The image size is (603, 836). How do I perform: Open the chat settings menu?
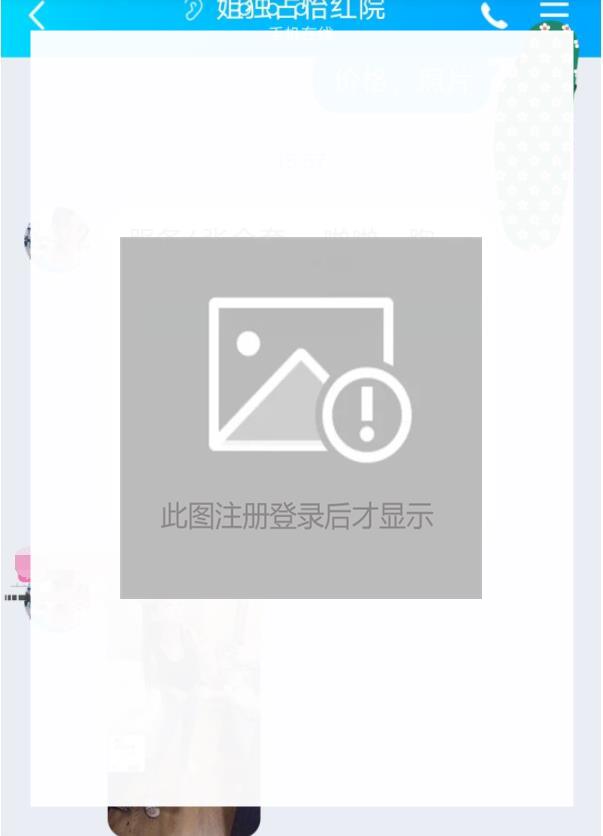pyautogui.click(x=554, y=13)
